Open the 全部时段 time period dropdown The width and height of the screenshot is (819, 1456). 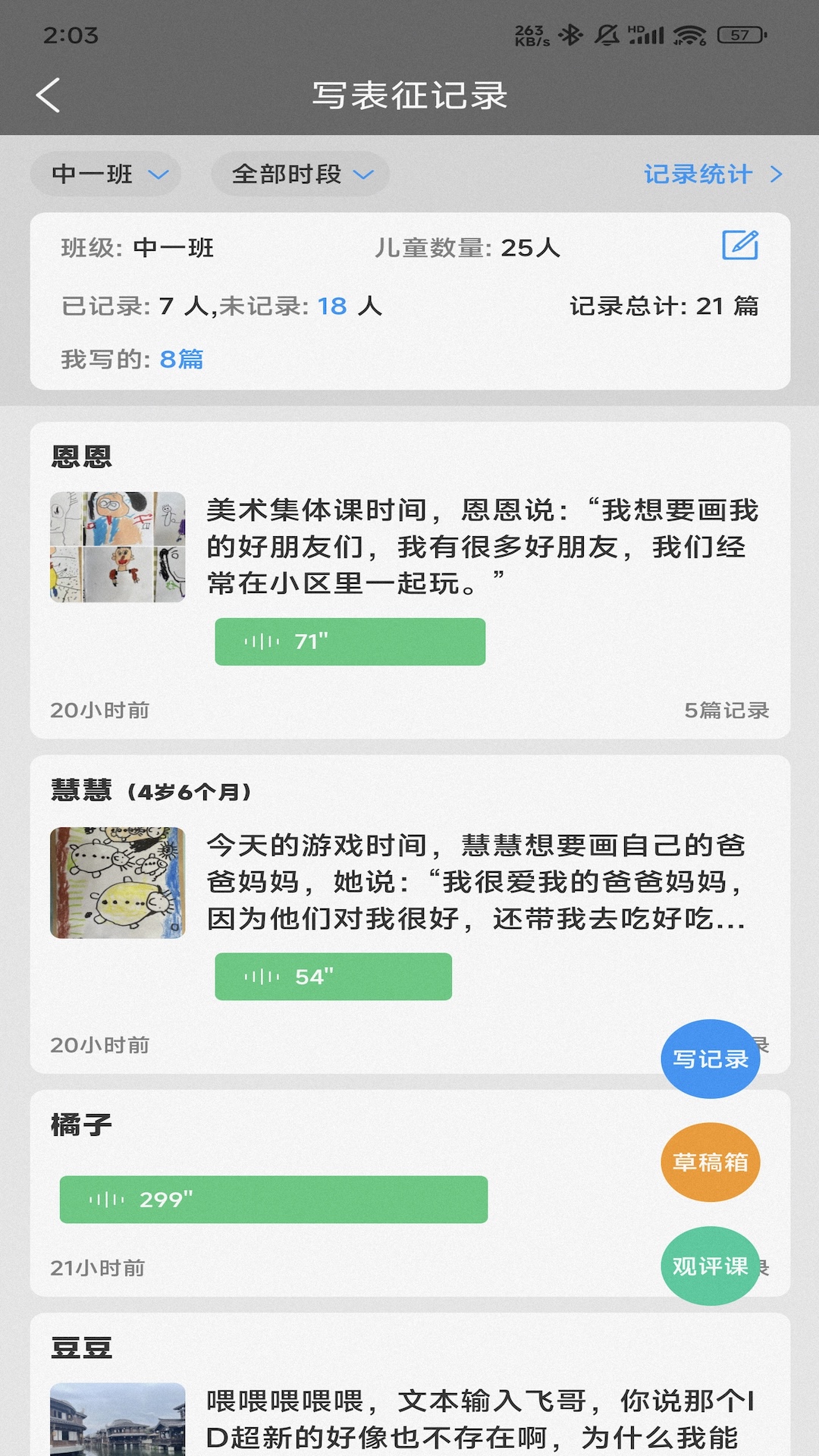point(300,174)
